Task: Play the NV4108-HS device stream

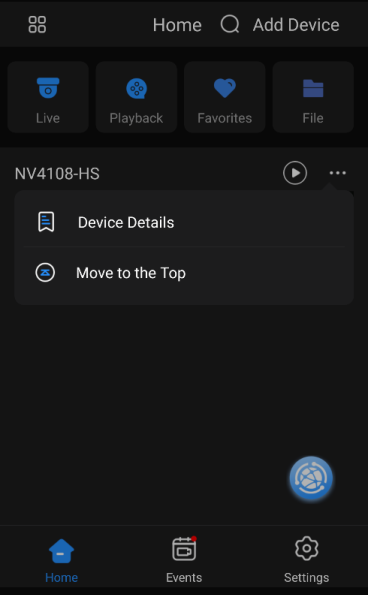Action: [295, 173]
